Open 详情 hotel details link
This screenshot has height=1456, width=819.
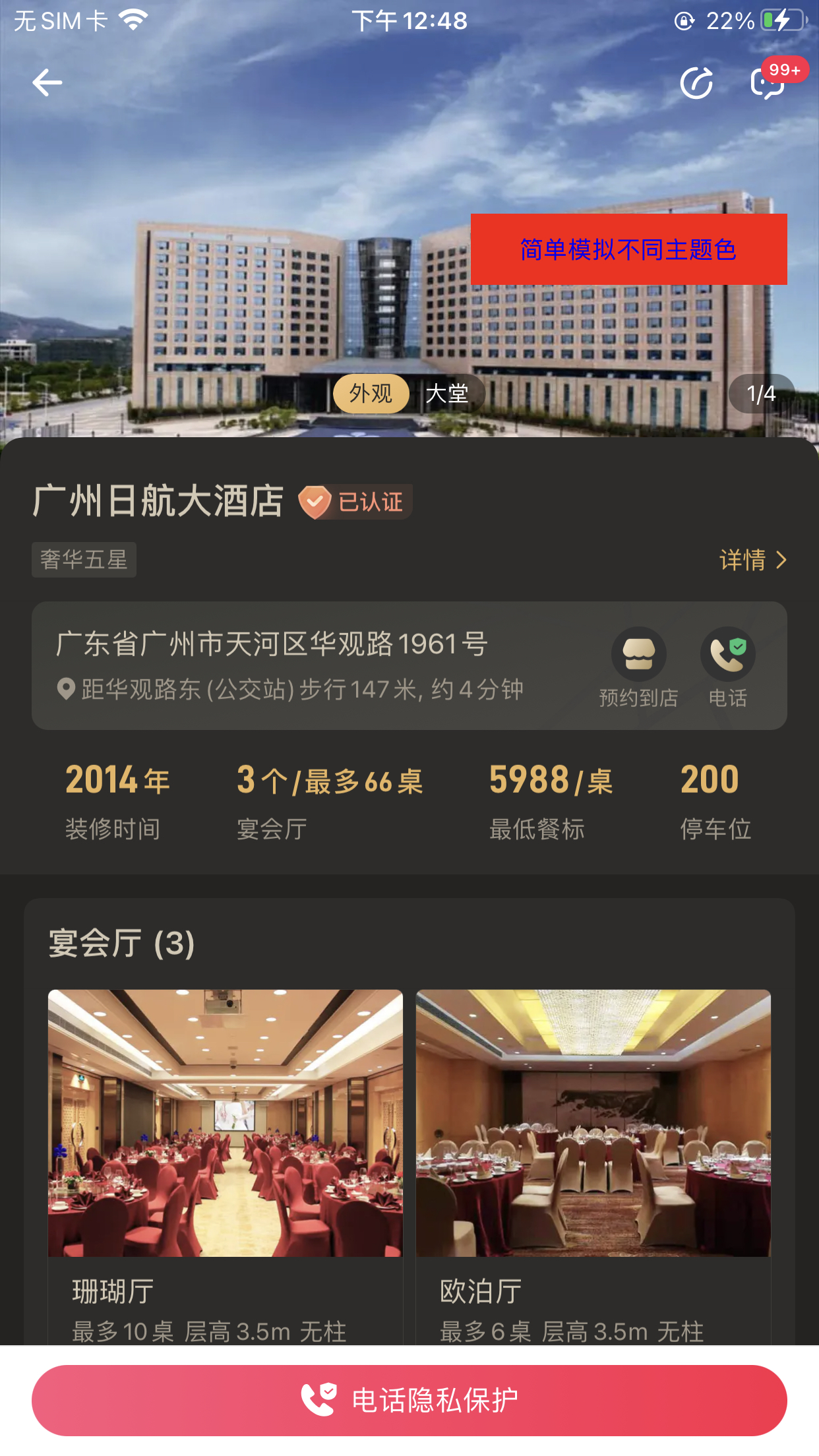click(x=753, y=560)
